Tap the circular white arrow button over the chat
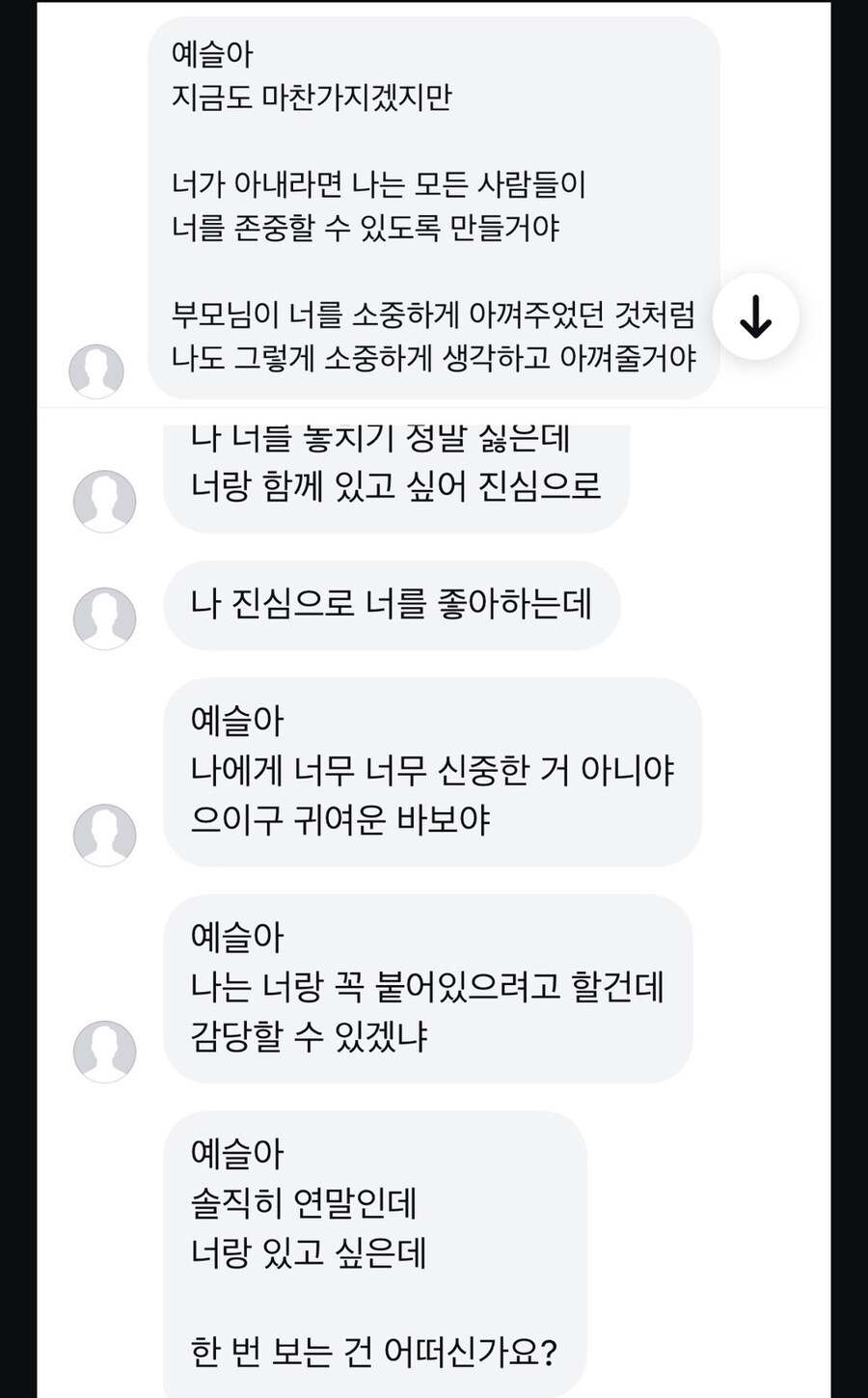Image resolution: width=868 pixels, height=1398 pixels. point(755,316)
